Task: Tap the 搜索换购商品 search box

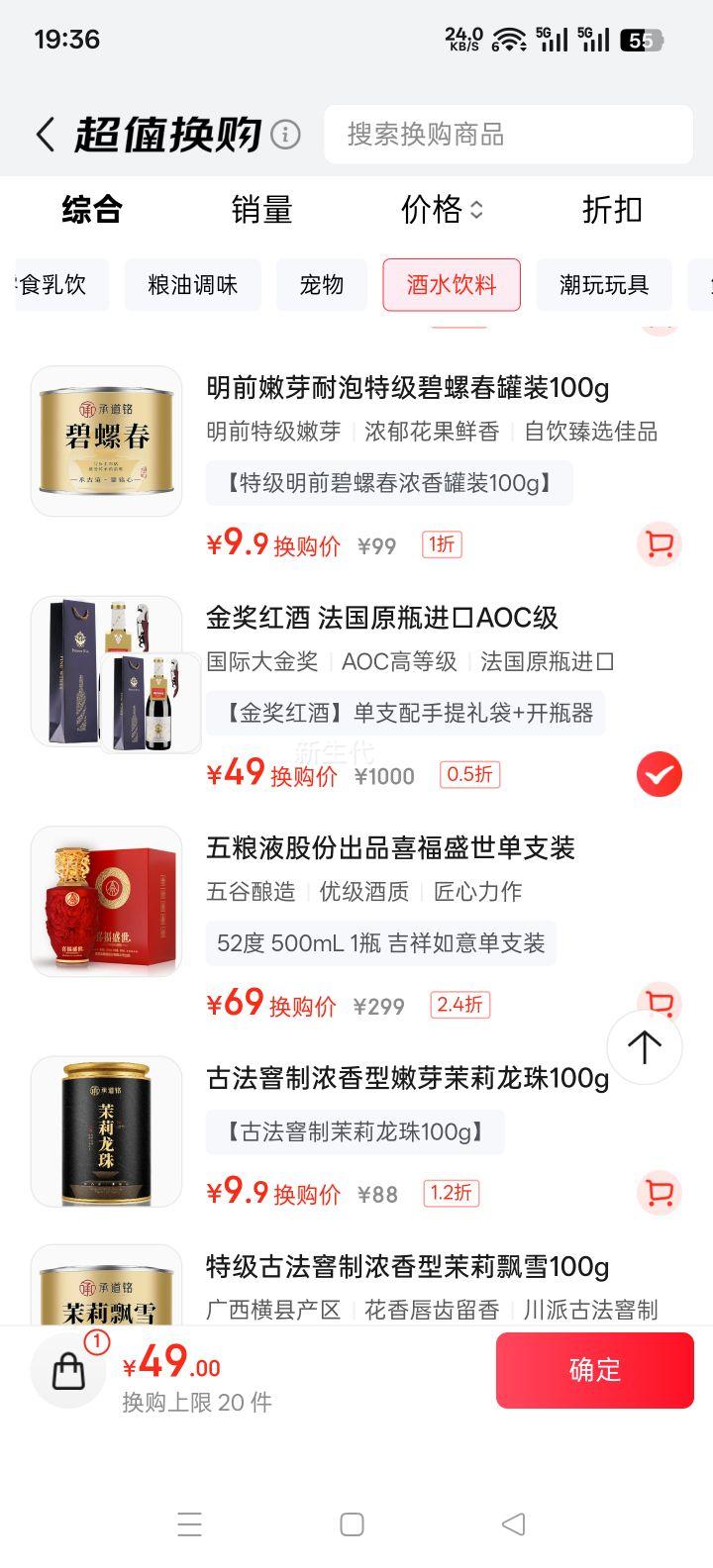Action: pyautogui.click(x=508, y=135)
